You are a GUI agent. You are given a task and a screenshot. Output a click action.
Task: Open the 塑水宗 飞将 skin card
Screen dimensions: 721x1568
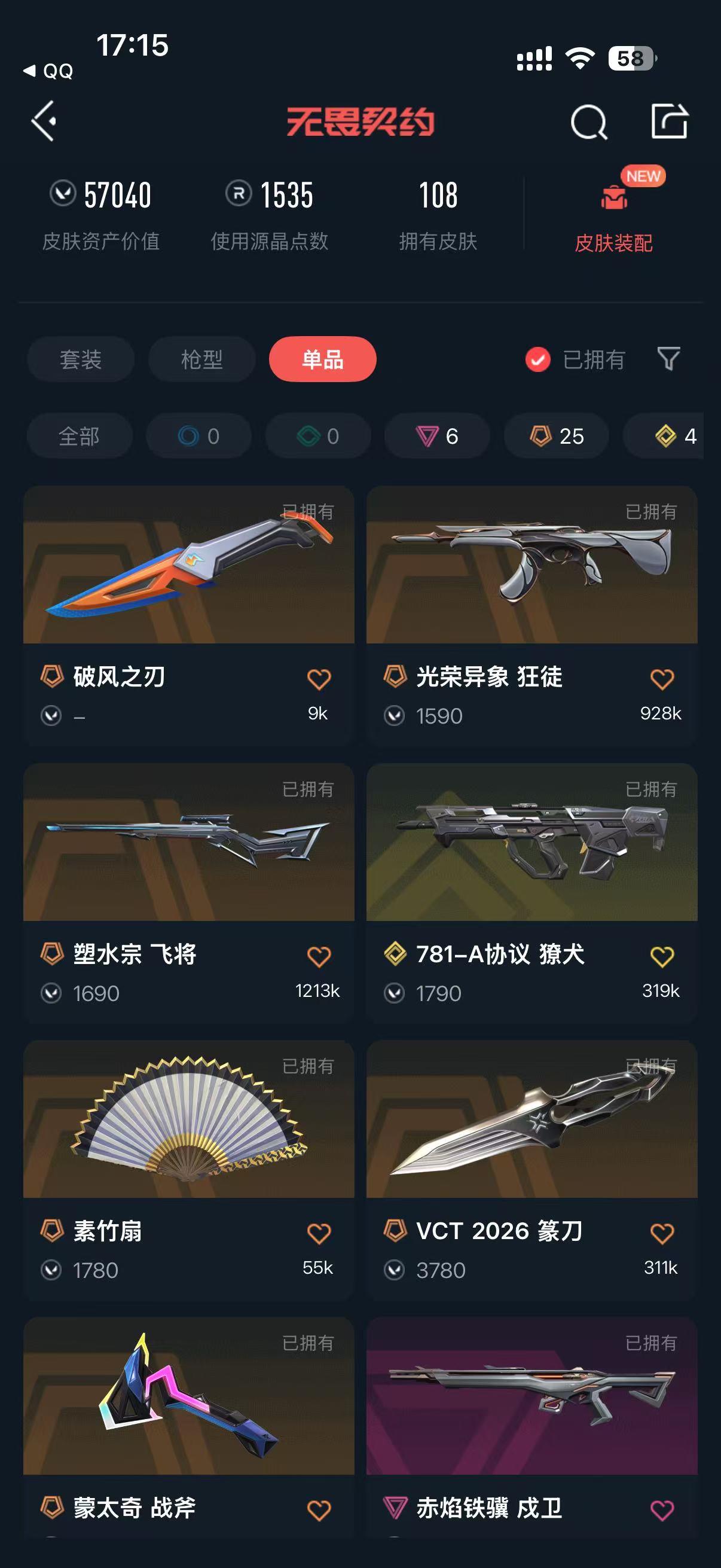point(188,893)
